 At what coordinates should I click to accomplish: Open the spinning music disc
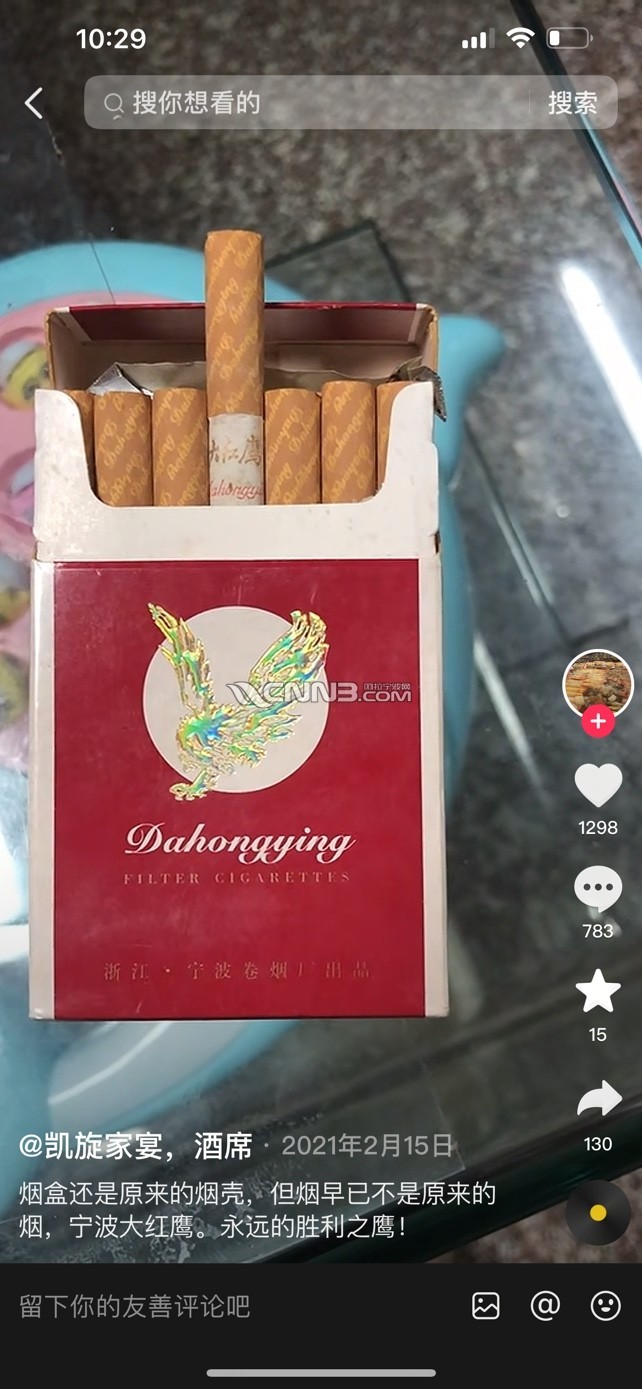tap(598, 1213)
